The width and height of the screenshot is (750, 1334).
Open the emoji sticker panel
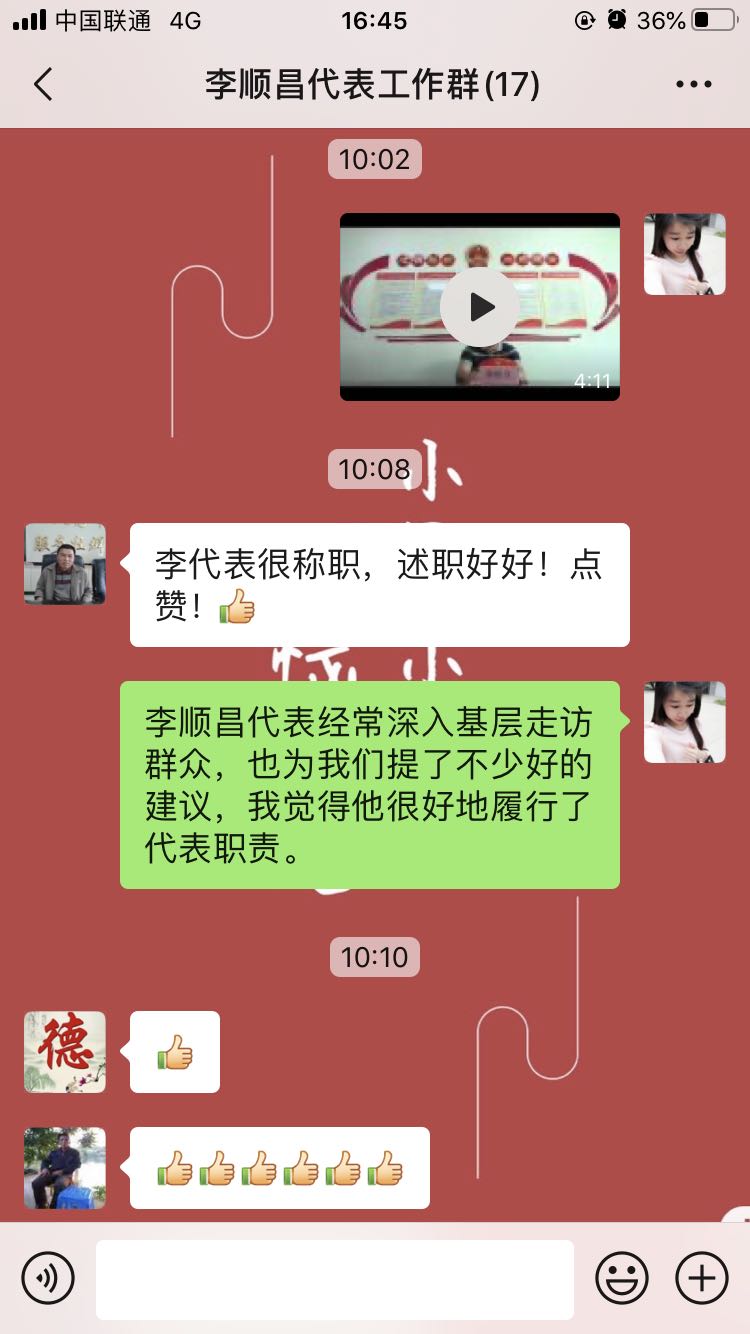coord(622,1278)
